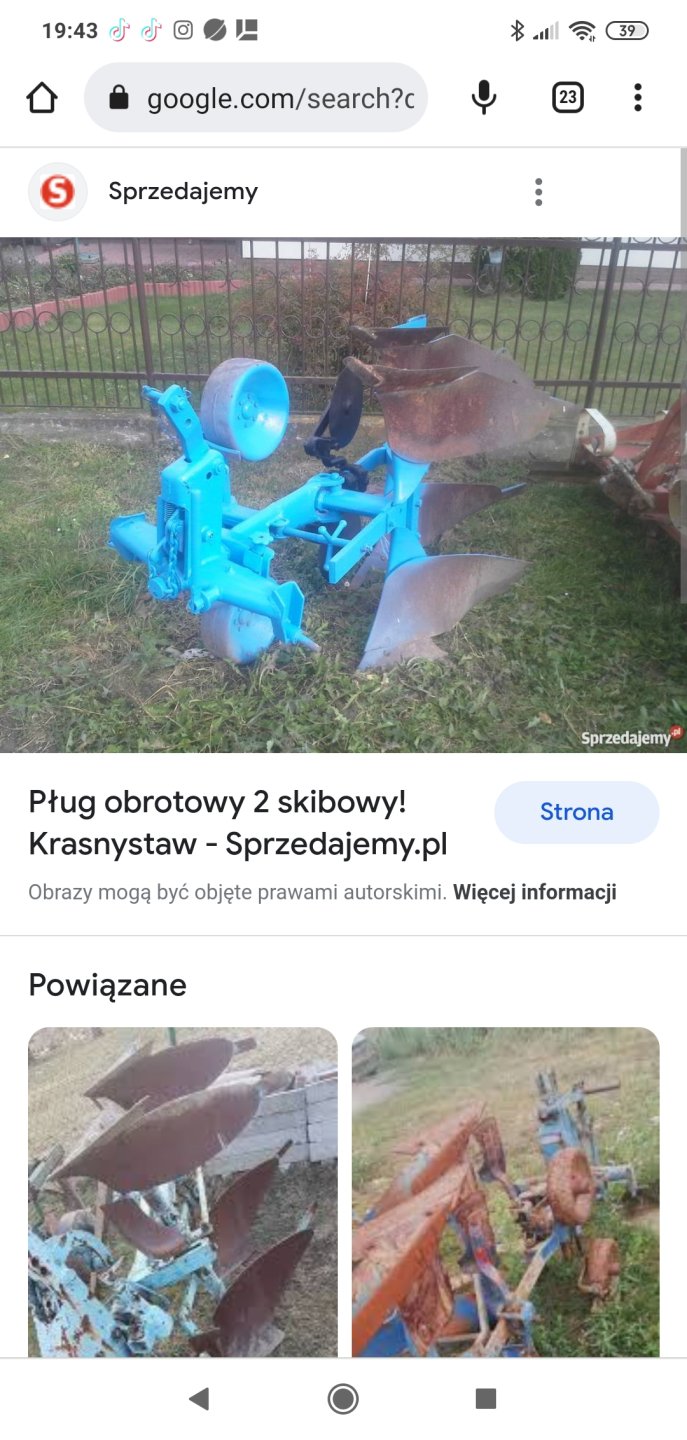Open Chrome's overflow menu
The image size is (687, 1440).
coord(637,98)
